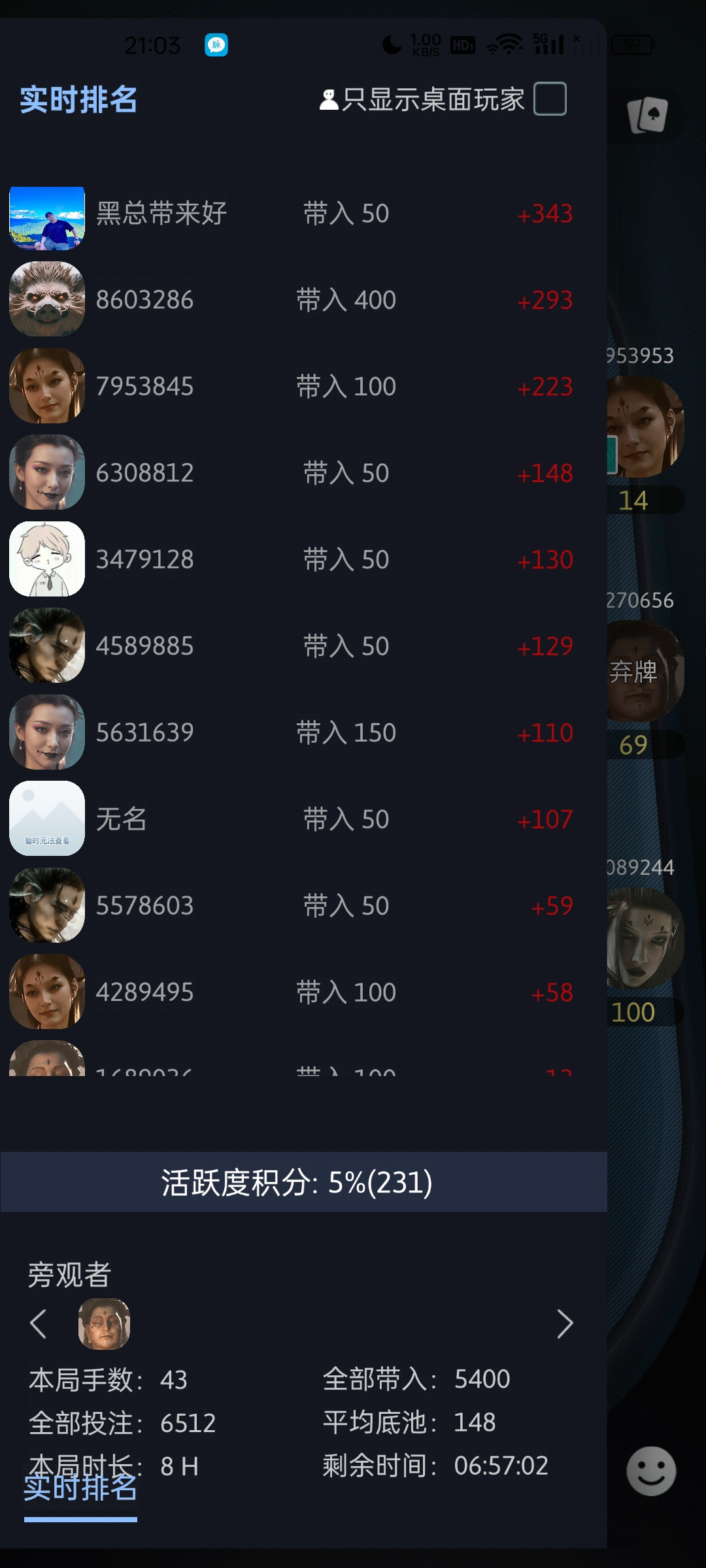
Task: Tap the spectator avatar under 旁观者
Action: (x=104, y=1324)
